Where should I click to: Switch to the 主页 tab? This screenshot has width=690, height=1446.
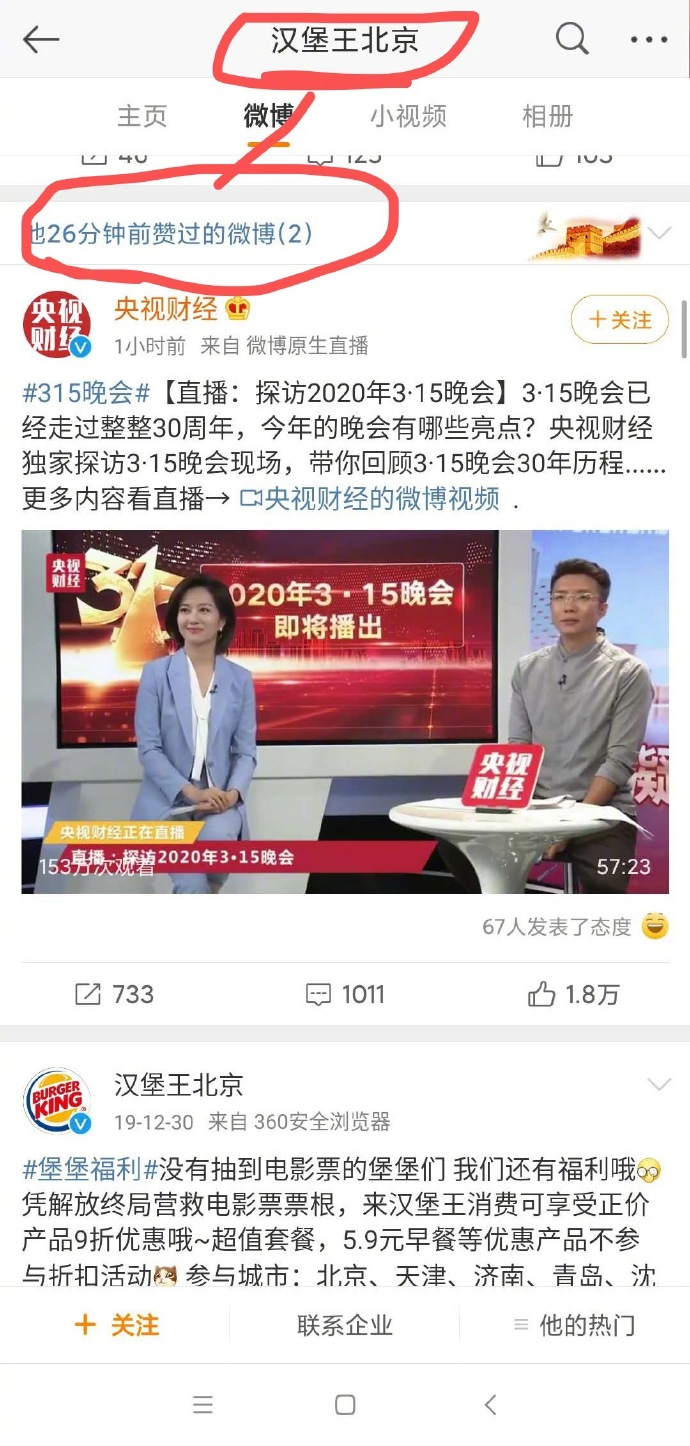pos(142,116)
